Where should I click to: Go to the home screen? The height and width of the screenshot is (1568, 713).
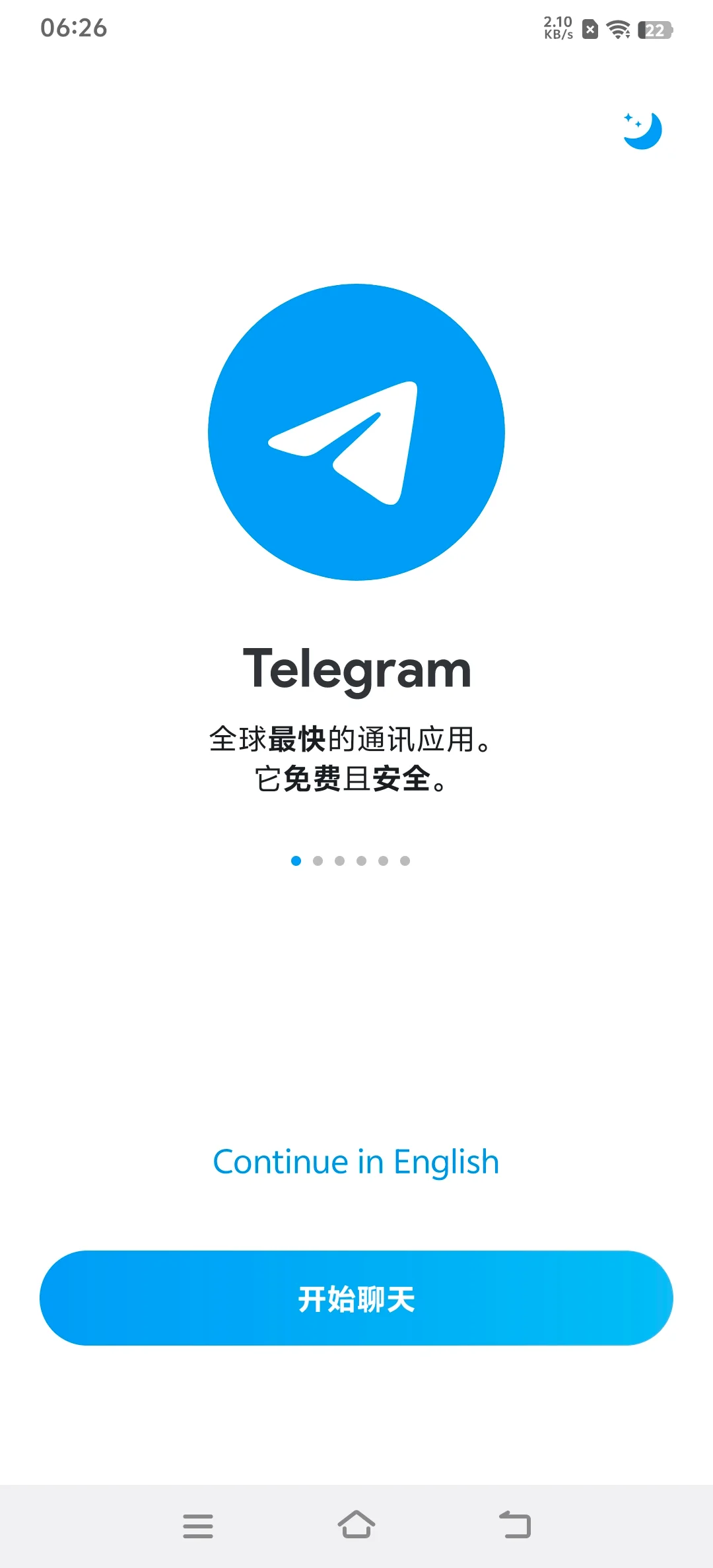pyautogui.click(x=356, y=1525)
